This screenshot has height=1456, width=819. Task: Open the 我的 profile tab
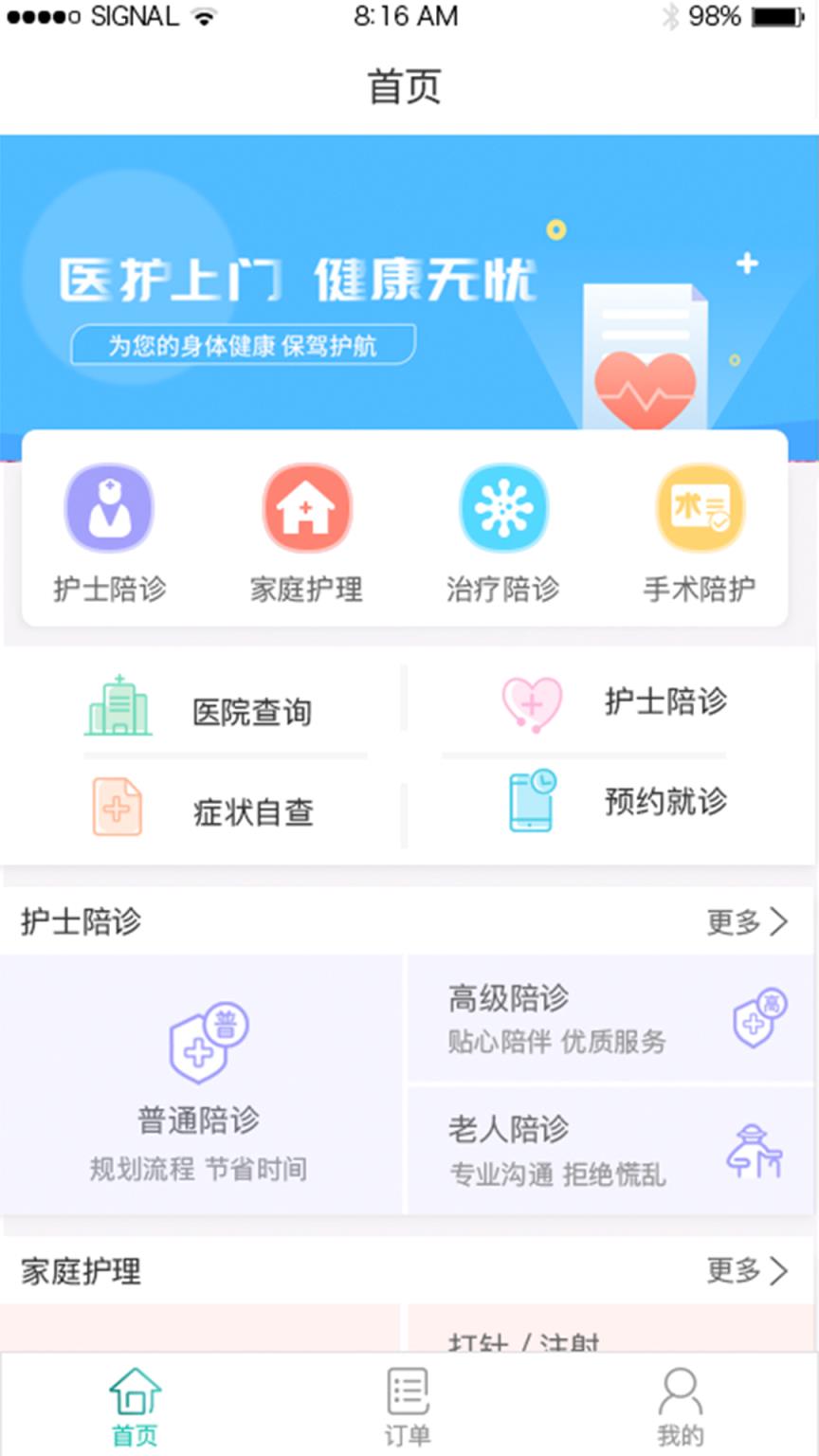680,1405
